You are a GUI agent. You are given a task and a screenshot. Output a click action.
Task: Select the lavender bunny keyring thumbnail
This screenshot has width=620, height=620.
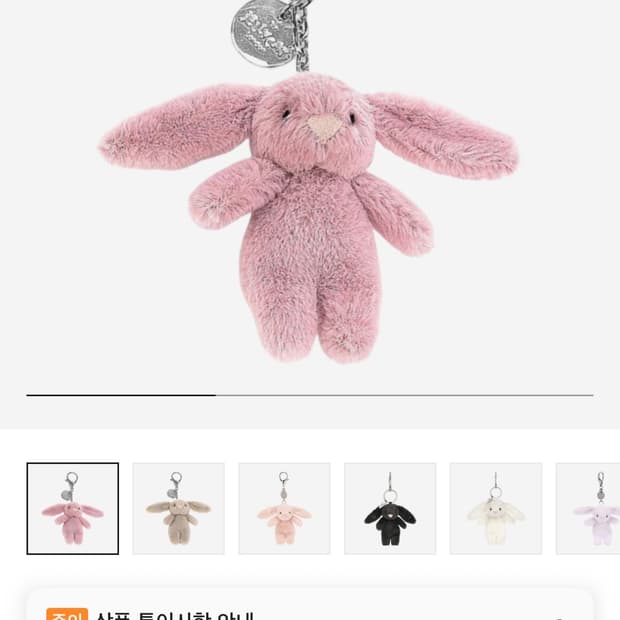[x=588, y=508]
